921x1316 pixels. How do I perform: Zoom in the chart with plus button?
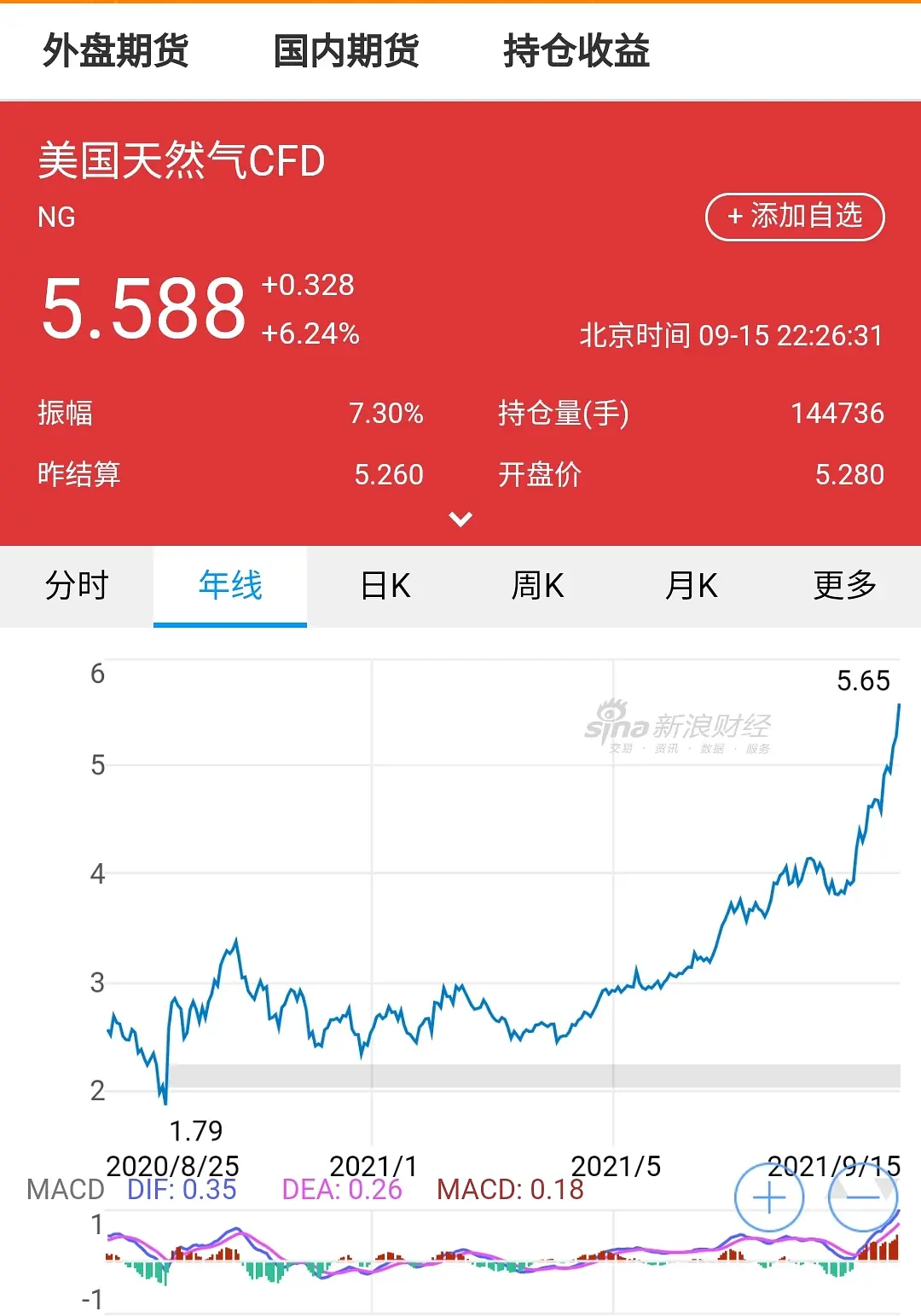pos(769,1198)
